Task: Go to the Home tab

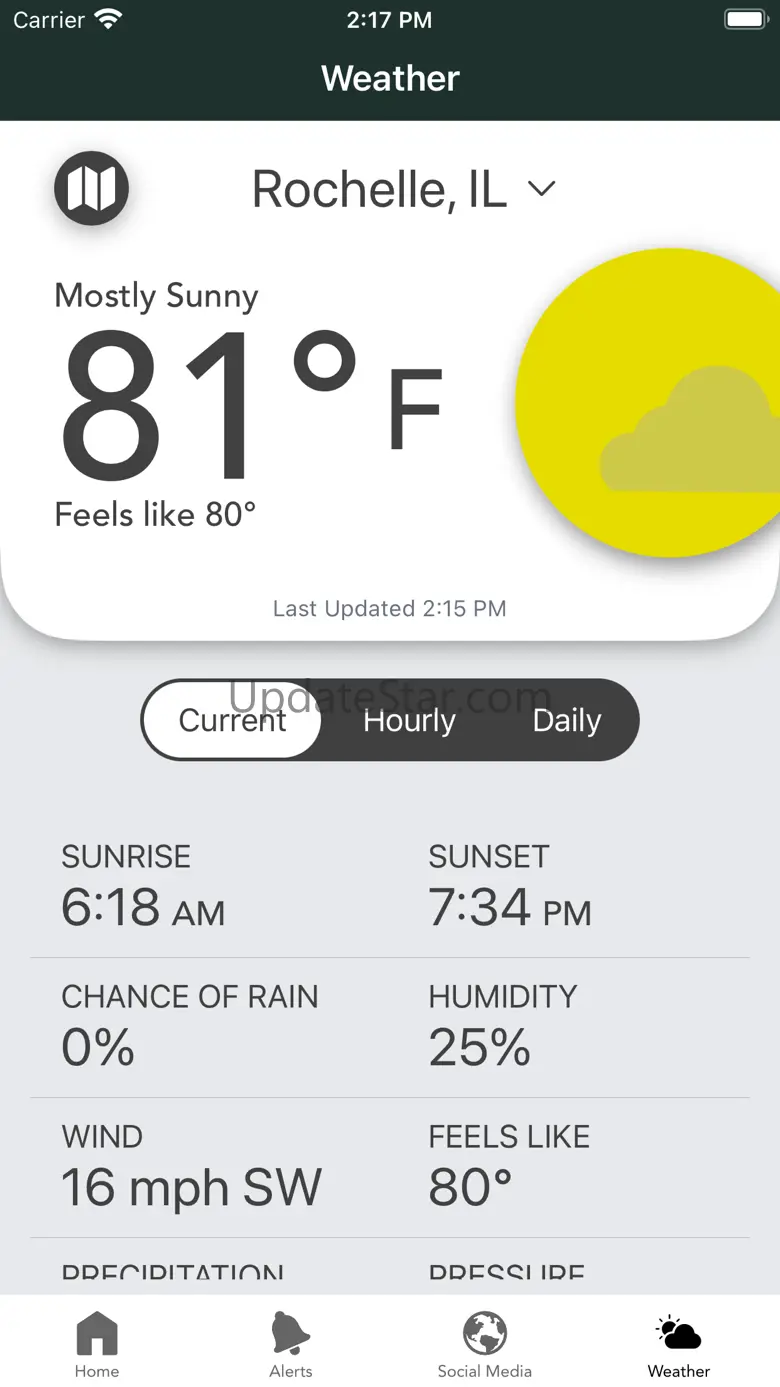Action: (97, 1345)
